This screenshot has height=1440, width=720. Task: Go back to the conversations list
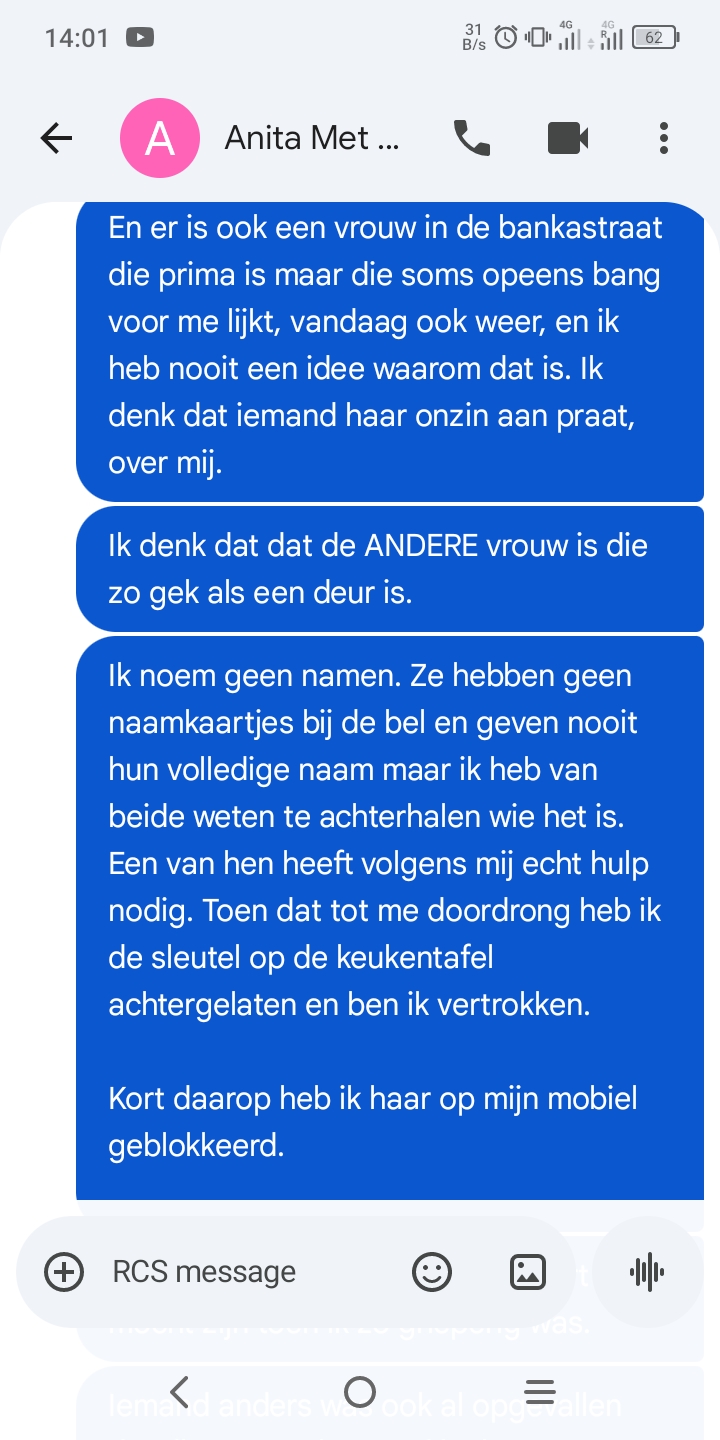57,138
